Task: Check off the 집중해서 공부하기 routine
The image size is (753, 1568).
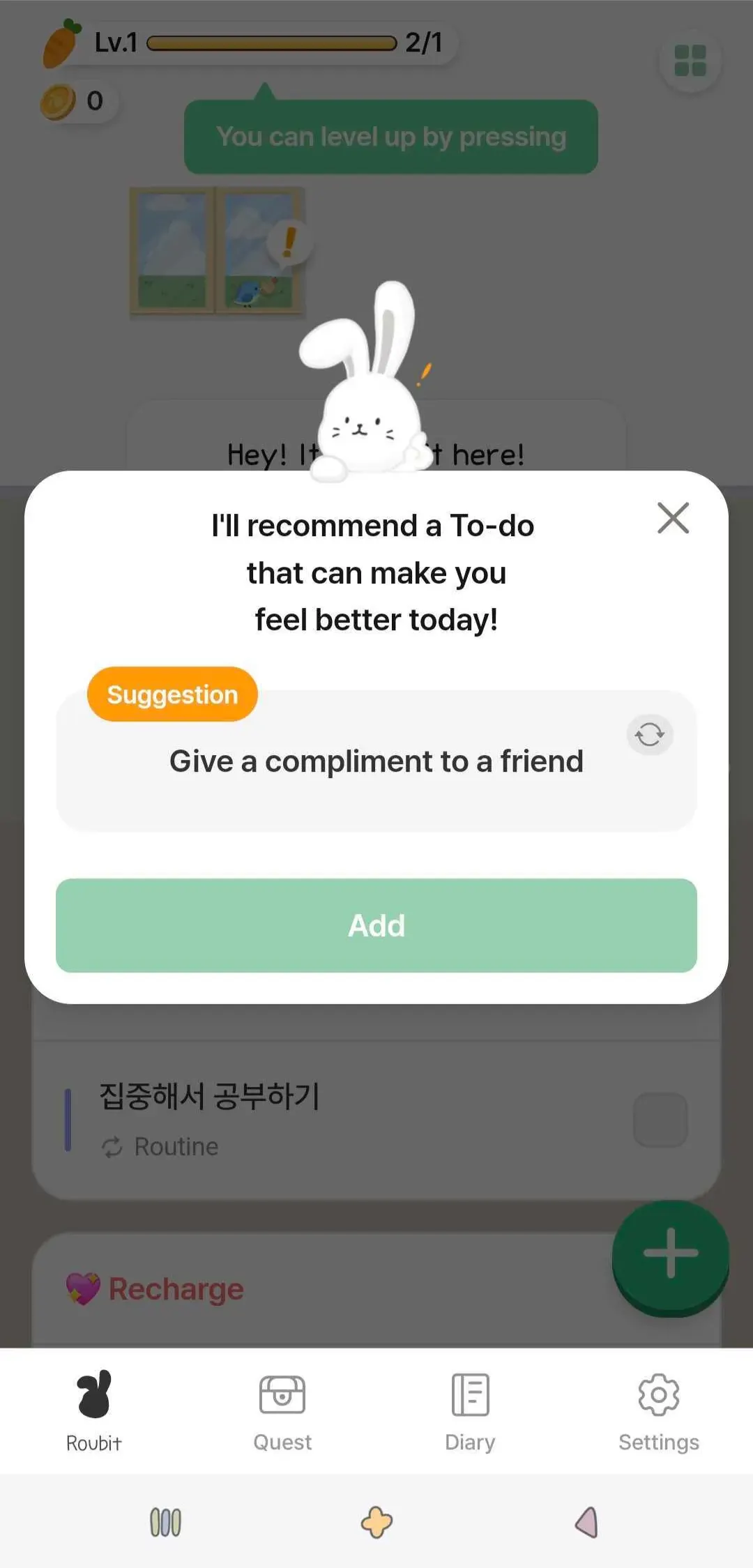Action: (660, 1120)
